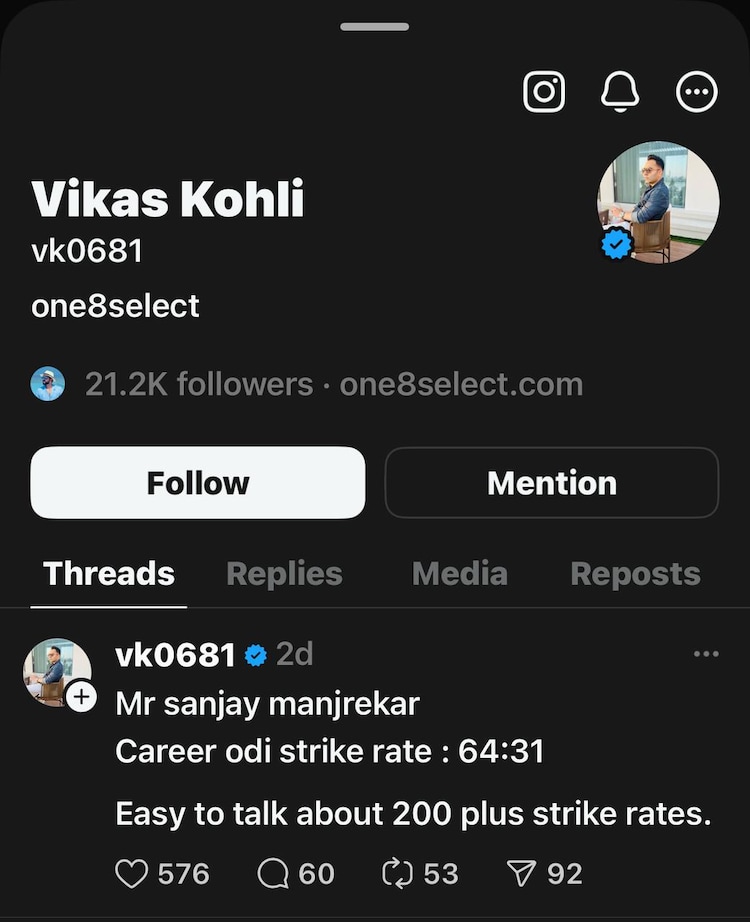Repost the Sanjay Manjrekar thread
750x922 pixels.
(398, 874)
